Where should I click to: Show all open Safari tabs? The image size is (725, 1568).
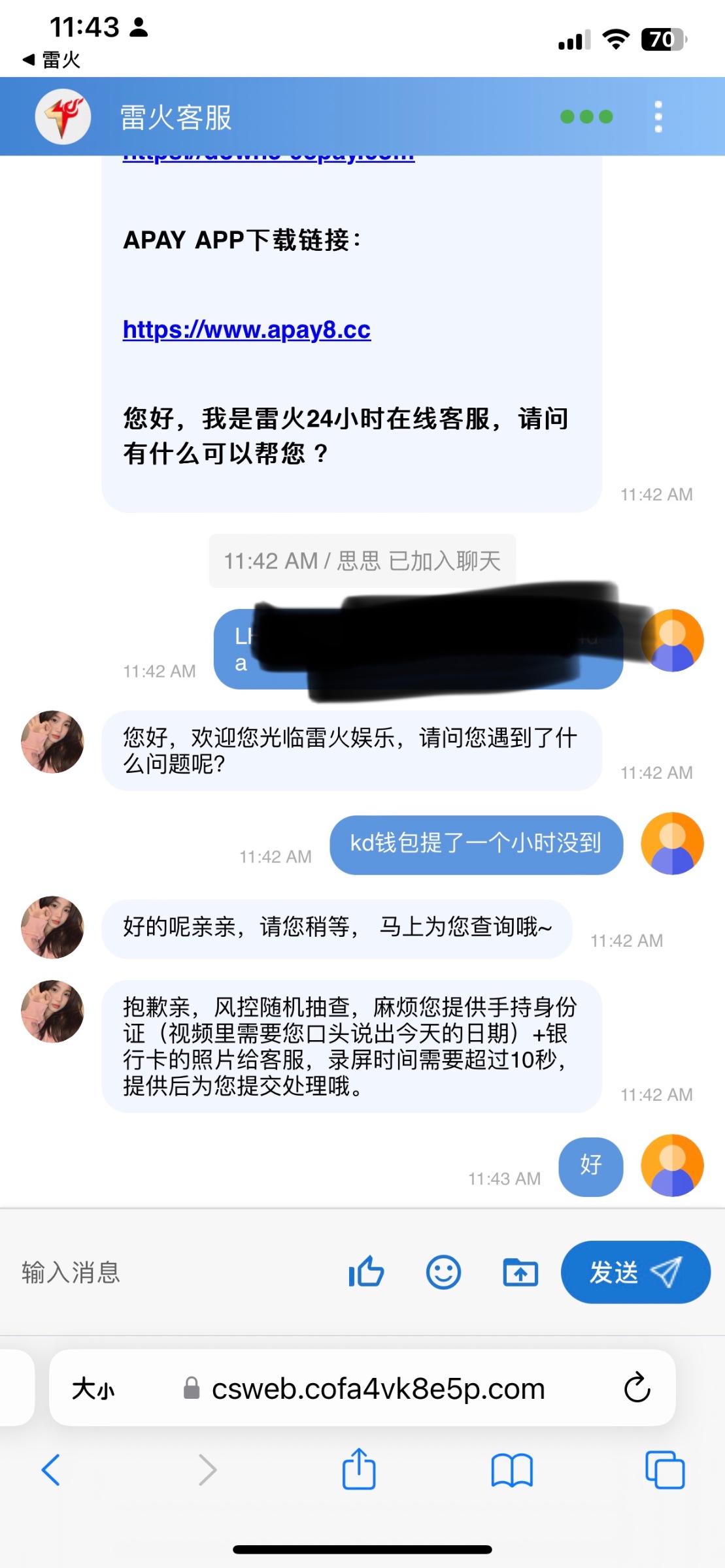[664, 1470]
